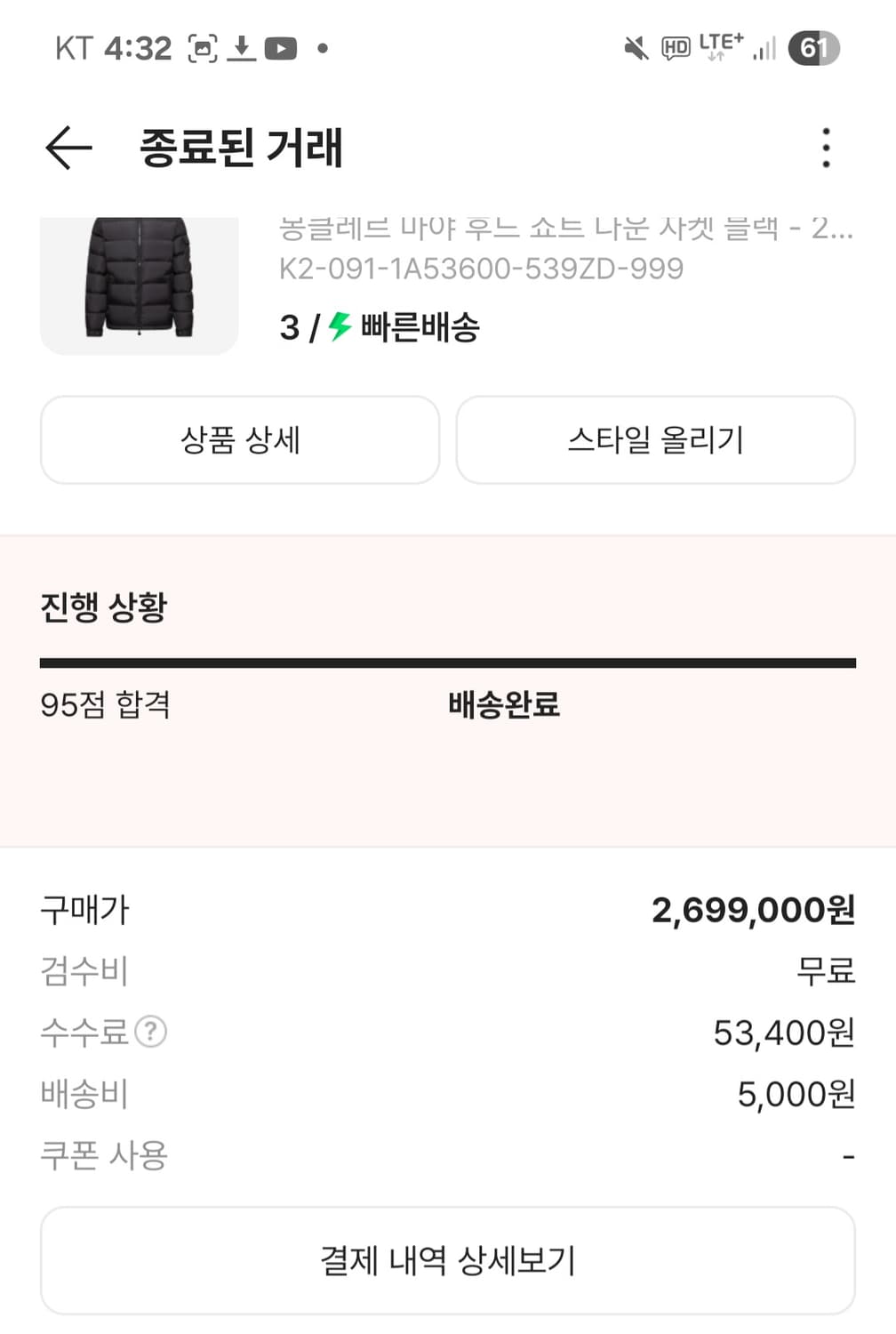896x1334 pixels.
Task: Tap the screenshot capture icon near the clock
Action: tap(203, 46)
